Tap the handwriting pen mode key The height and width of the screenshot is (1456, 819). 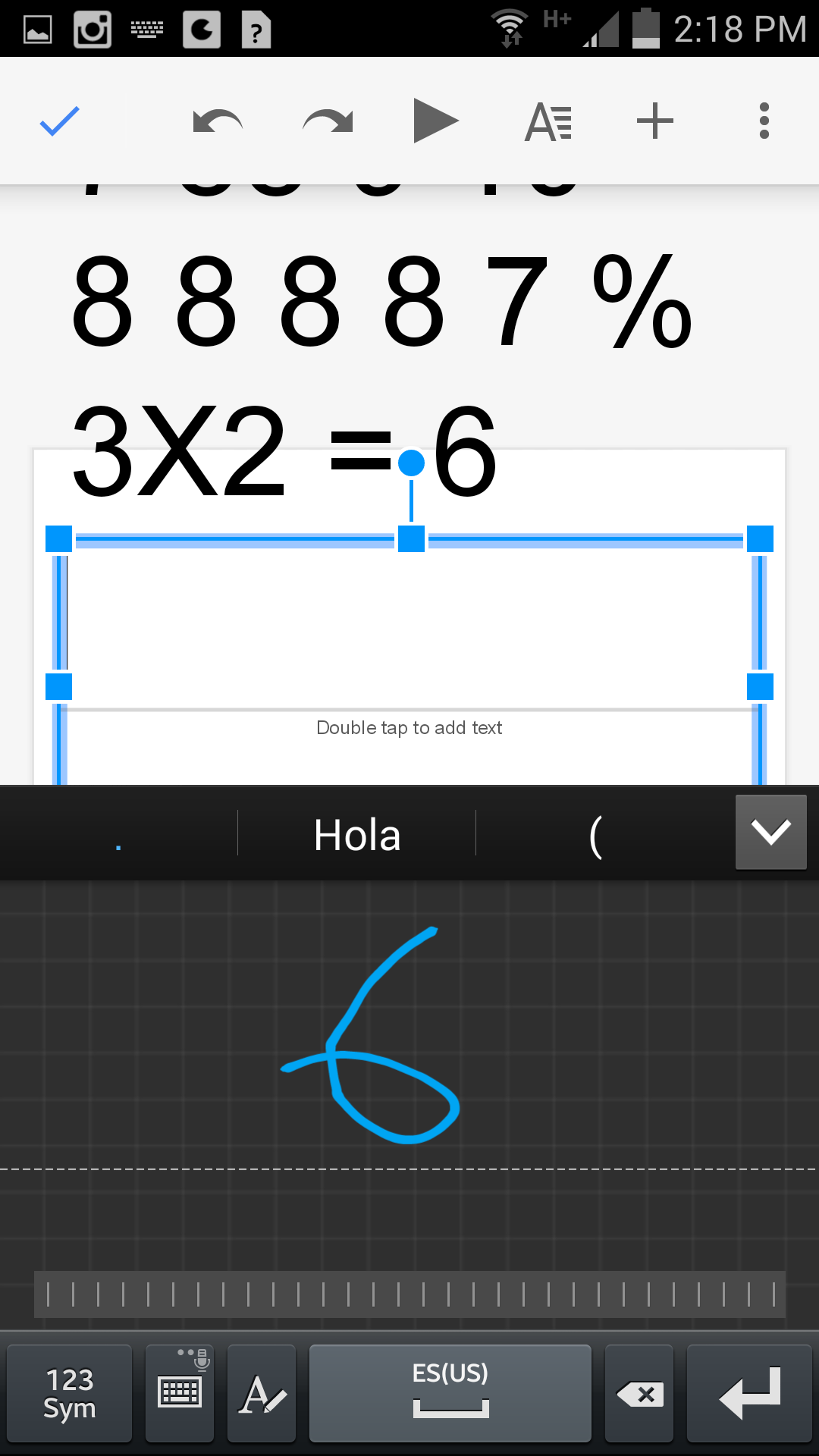point(262,1393)
